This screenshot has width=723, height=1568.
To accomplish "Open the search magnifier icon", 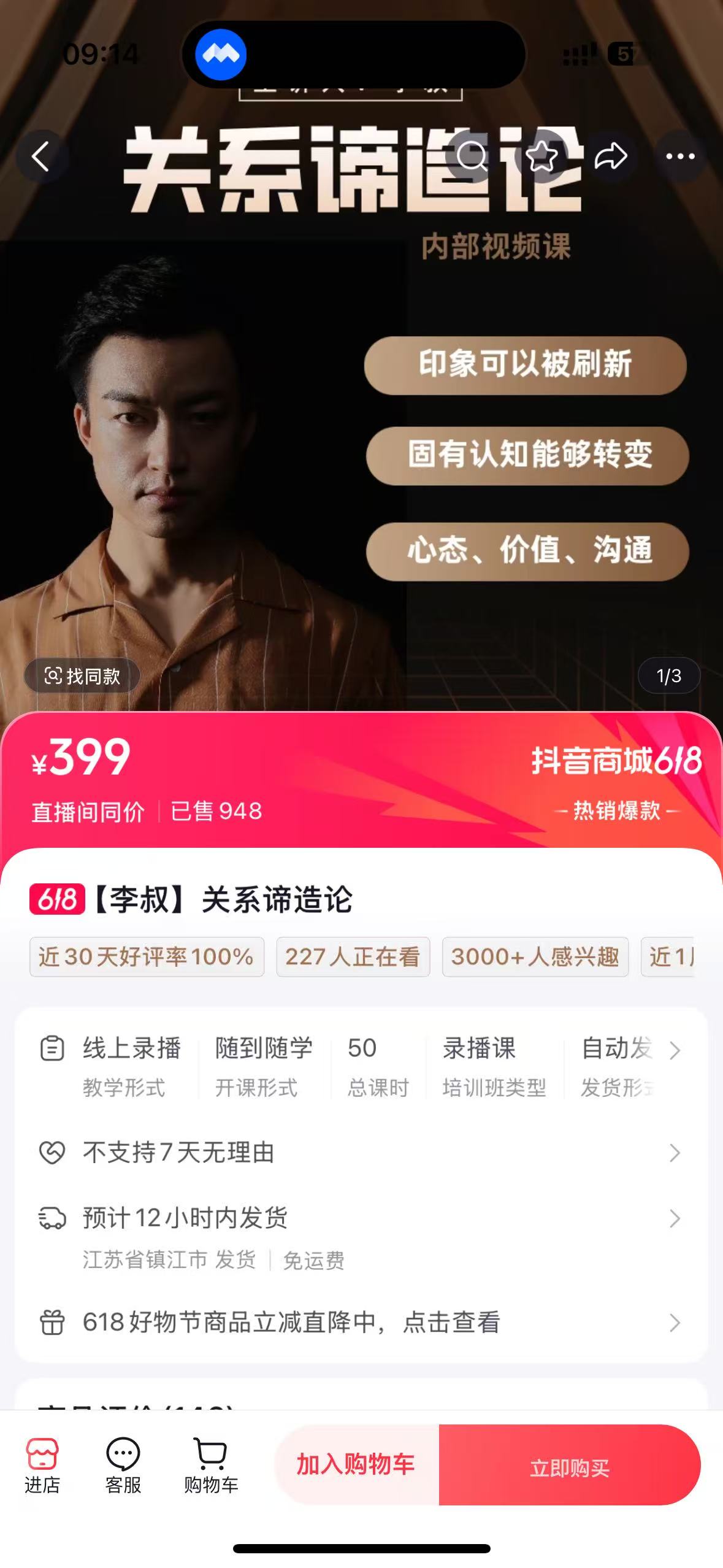I will (471, 156).
